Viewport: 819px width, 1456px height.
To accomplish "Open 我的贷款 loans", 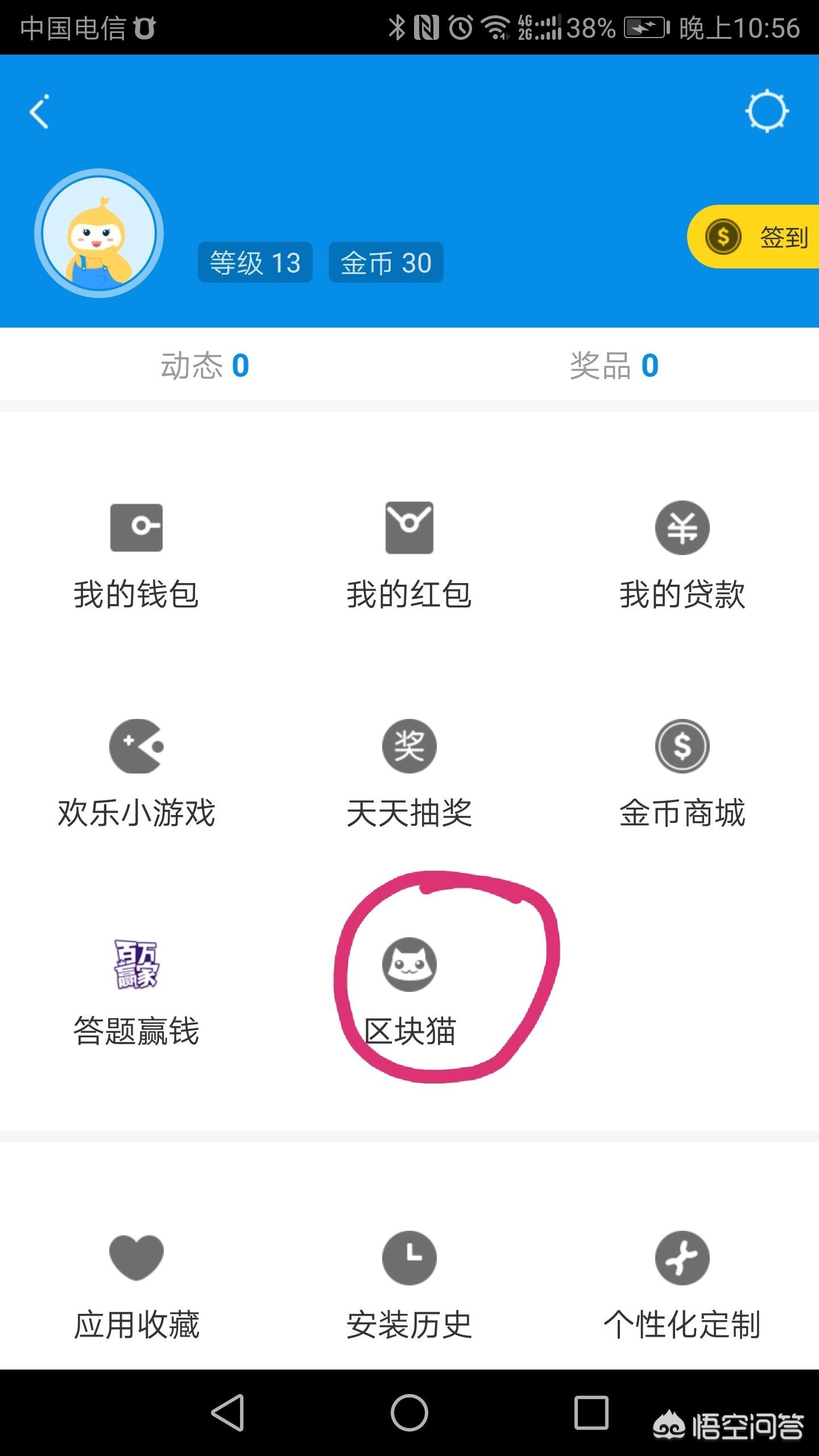I will pyautogui.click(x=682, y=555).
